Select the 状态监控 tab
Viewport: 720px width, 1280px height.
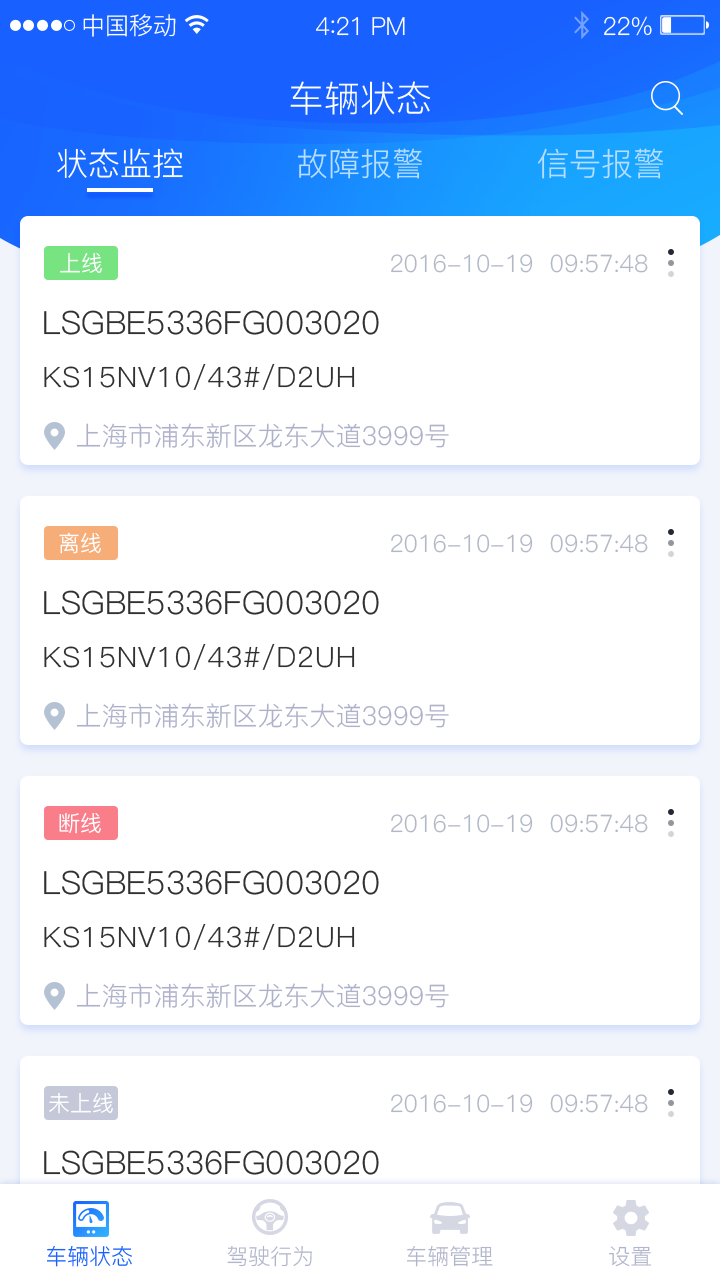(120, 164)
